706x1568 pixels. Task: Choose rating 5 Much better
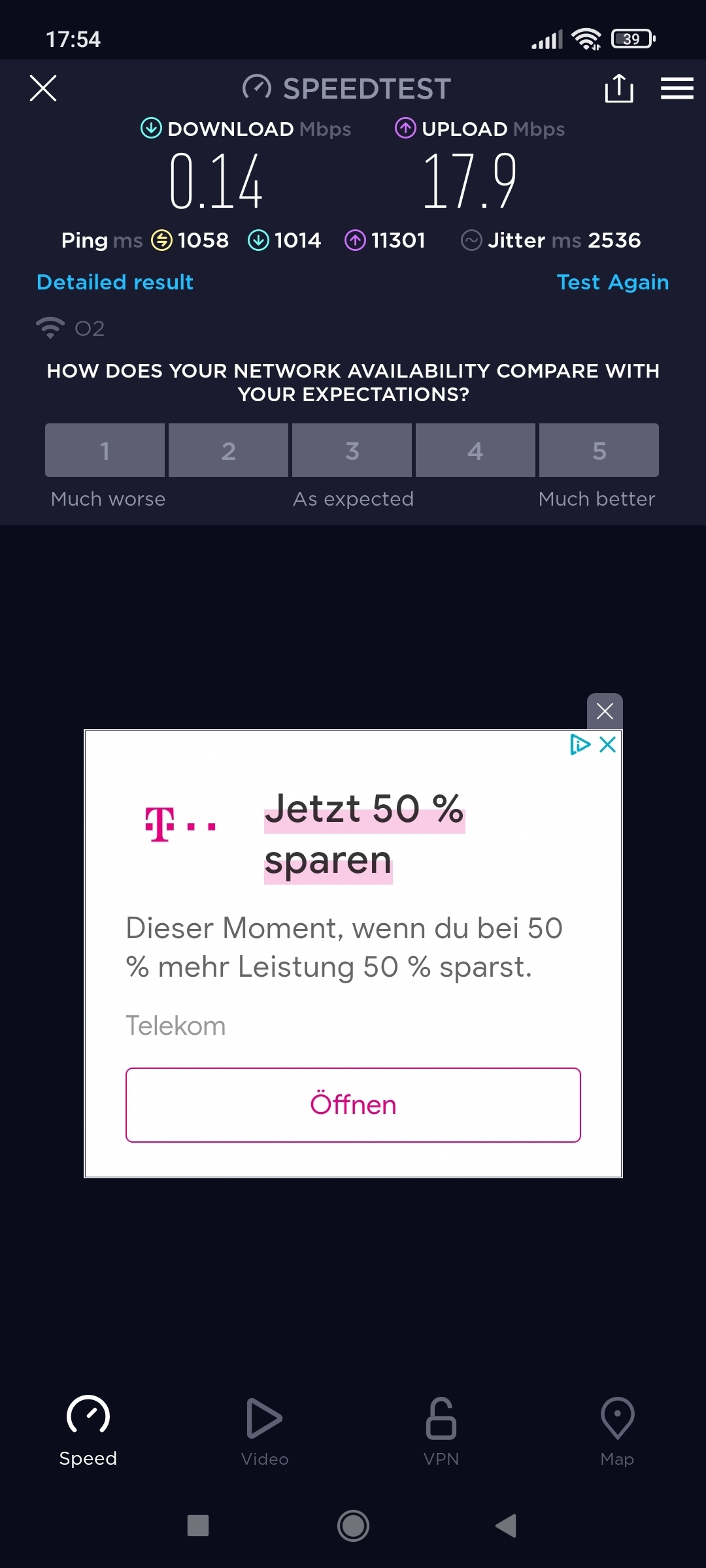pos(599,450)
